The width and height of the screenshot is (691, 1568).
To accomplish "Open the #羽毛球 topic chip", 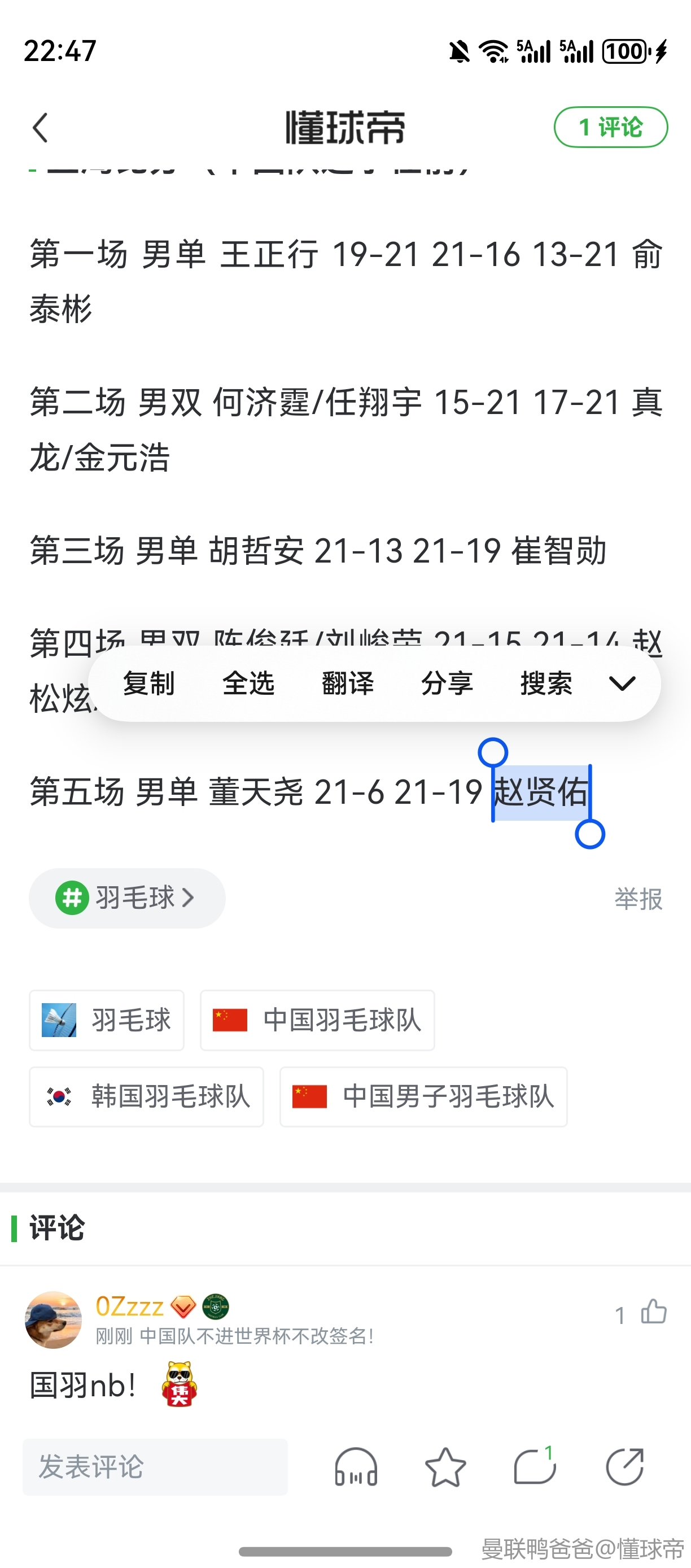I will 126,898.
